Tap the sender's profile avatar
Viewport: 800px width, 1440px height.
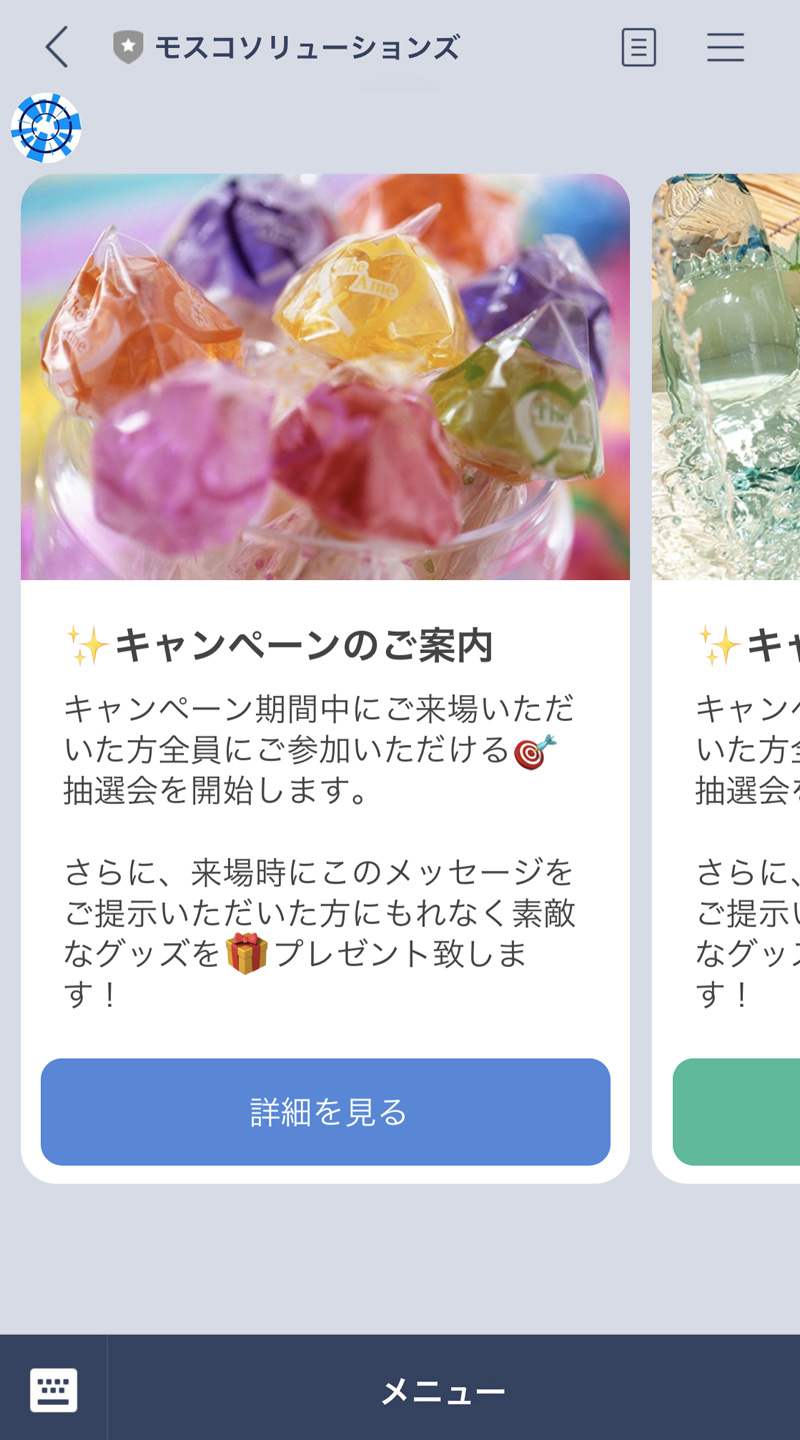click(x=46, y=128)
